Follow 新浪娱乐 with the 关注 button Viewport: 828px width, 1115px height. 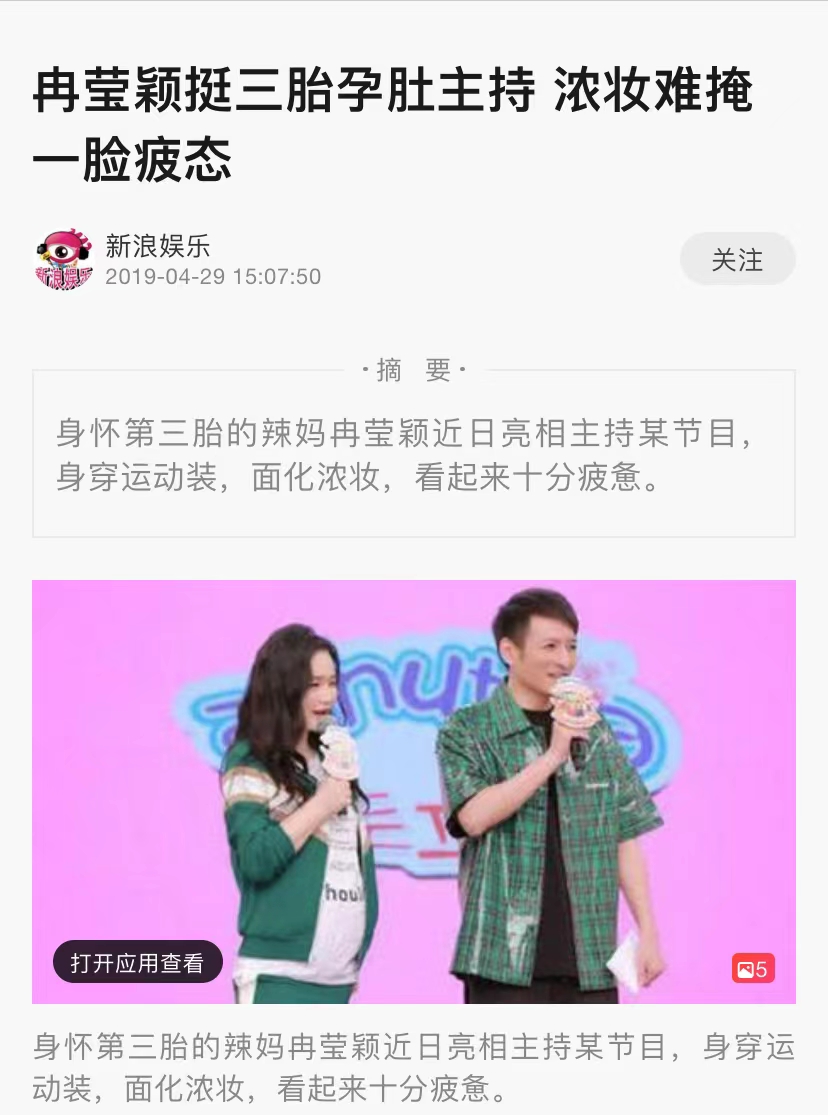pos(737,260)
